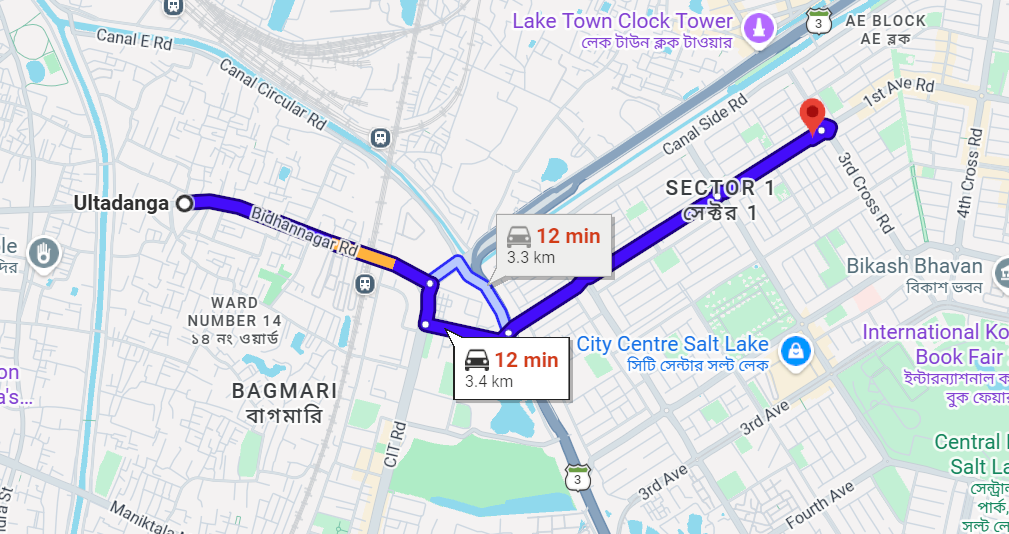Select the alternate 3.3 km route callout

(554, 245)
